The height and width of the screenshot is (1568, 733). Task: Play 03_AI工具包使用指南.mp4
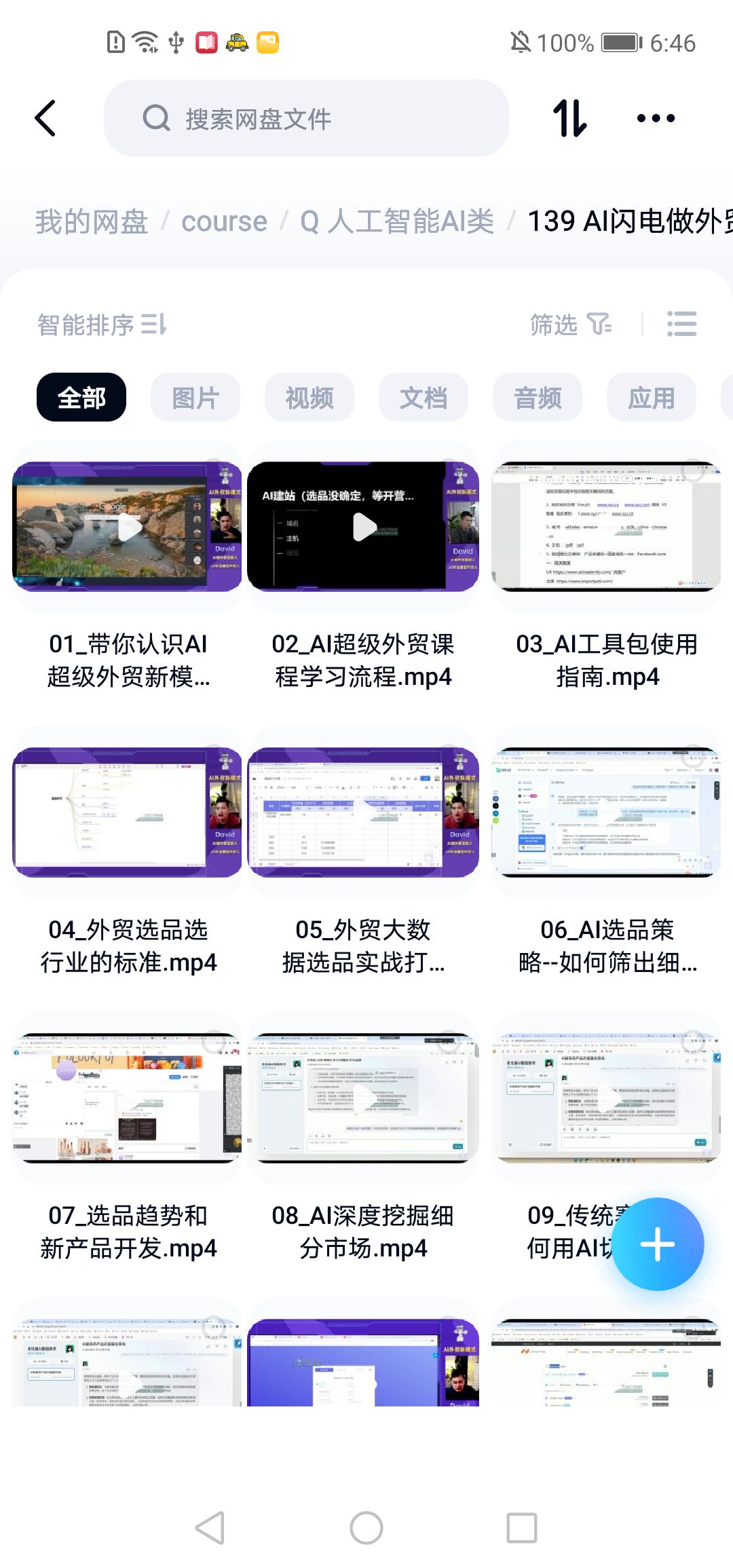(606, 527)
